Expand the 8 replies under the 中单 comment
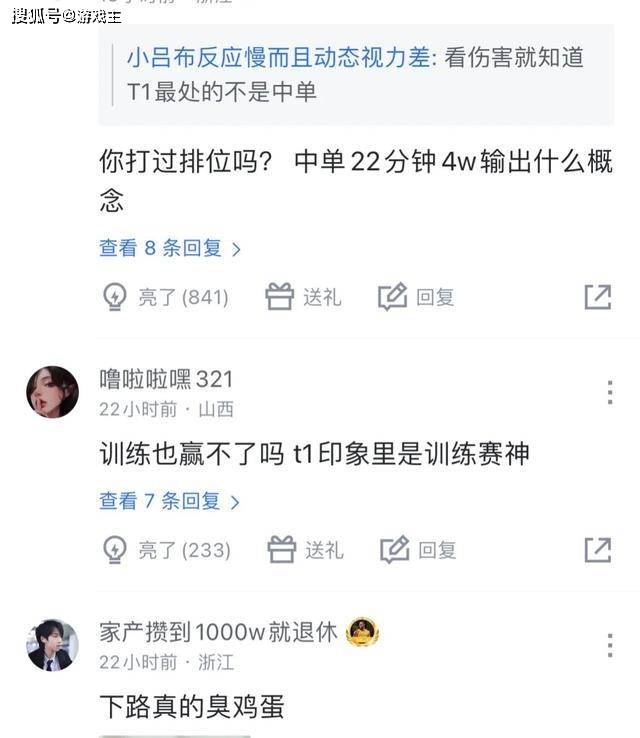640x738 pixels. click(170, 248)
